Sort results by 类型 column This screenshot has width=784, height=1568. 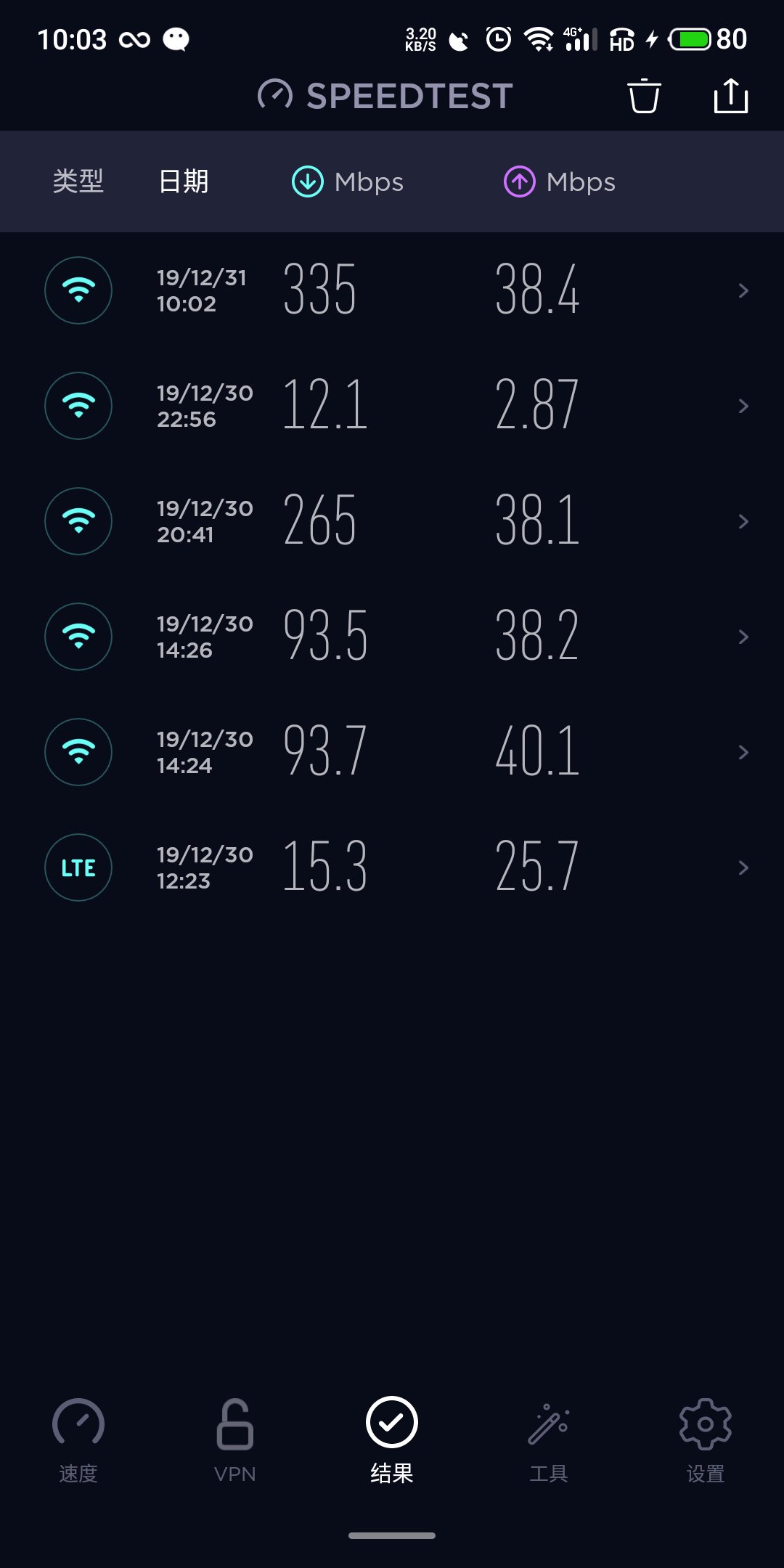click(78, 181)
